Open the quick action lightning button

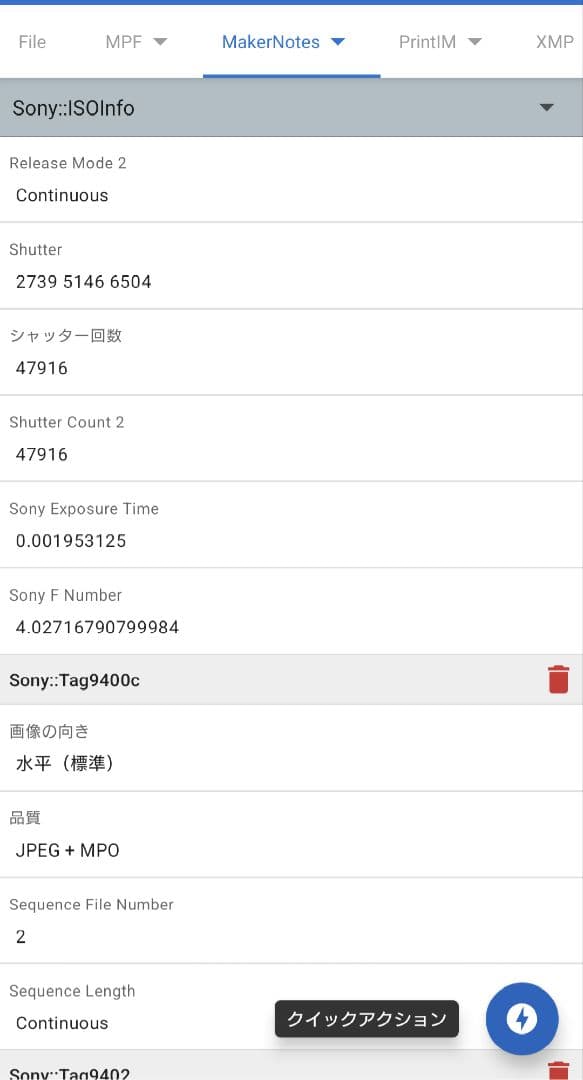point(522,1018)
